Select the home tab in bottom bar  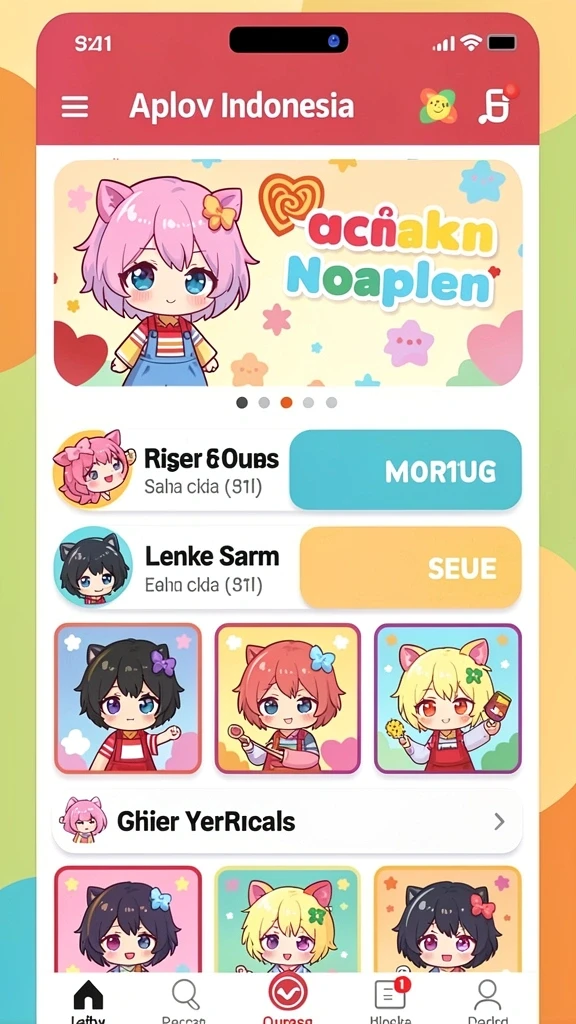click(x=88, y=1000)
